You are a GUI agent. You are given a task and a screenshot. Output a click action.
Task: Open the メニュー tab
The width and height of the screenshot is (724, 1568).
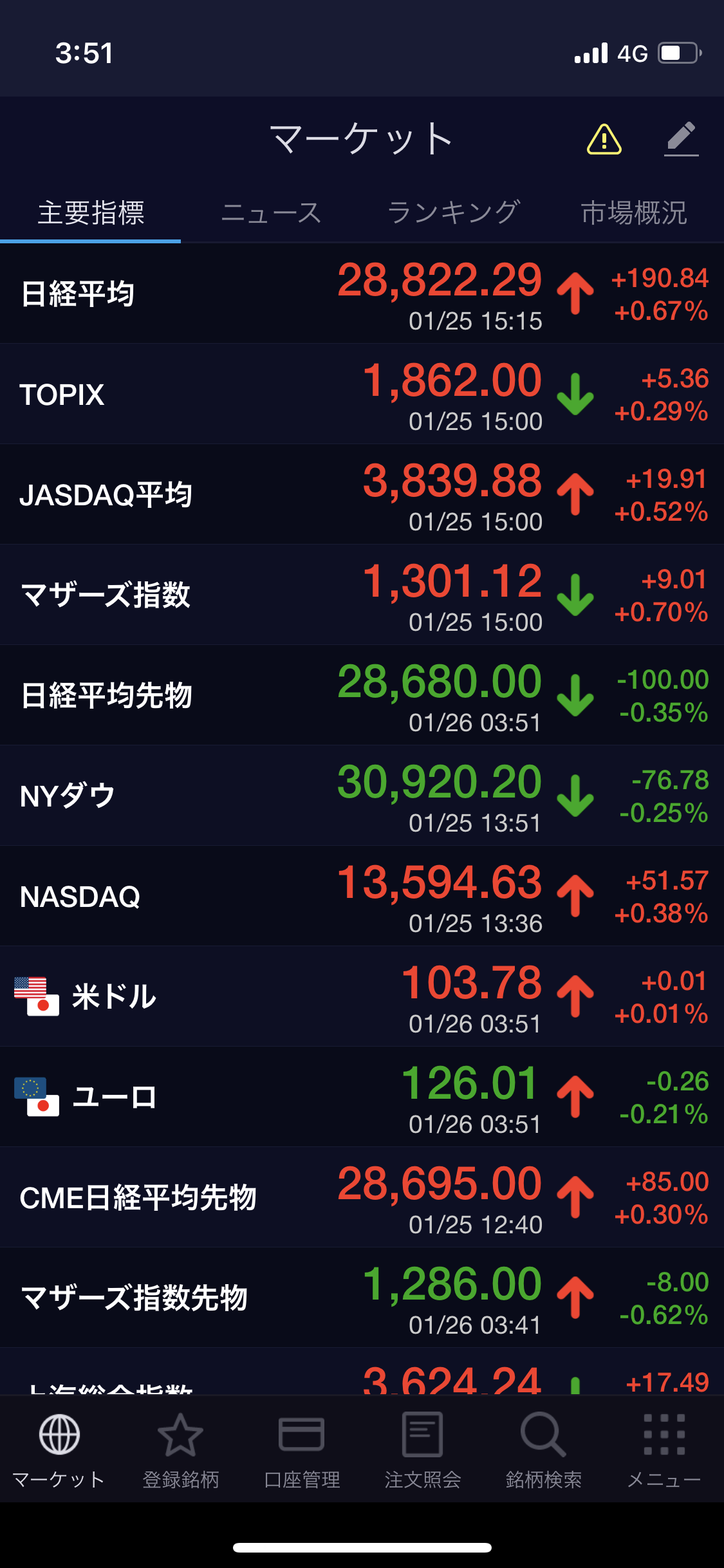point(664,1450)
